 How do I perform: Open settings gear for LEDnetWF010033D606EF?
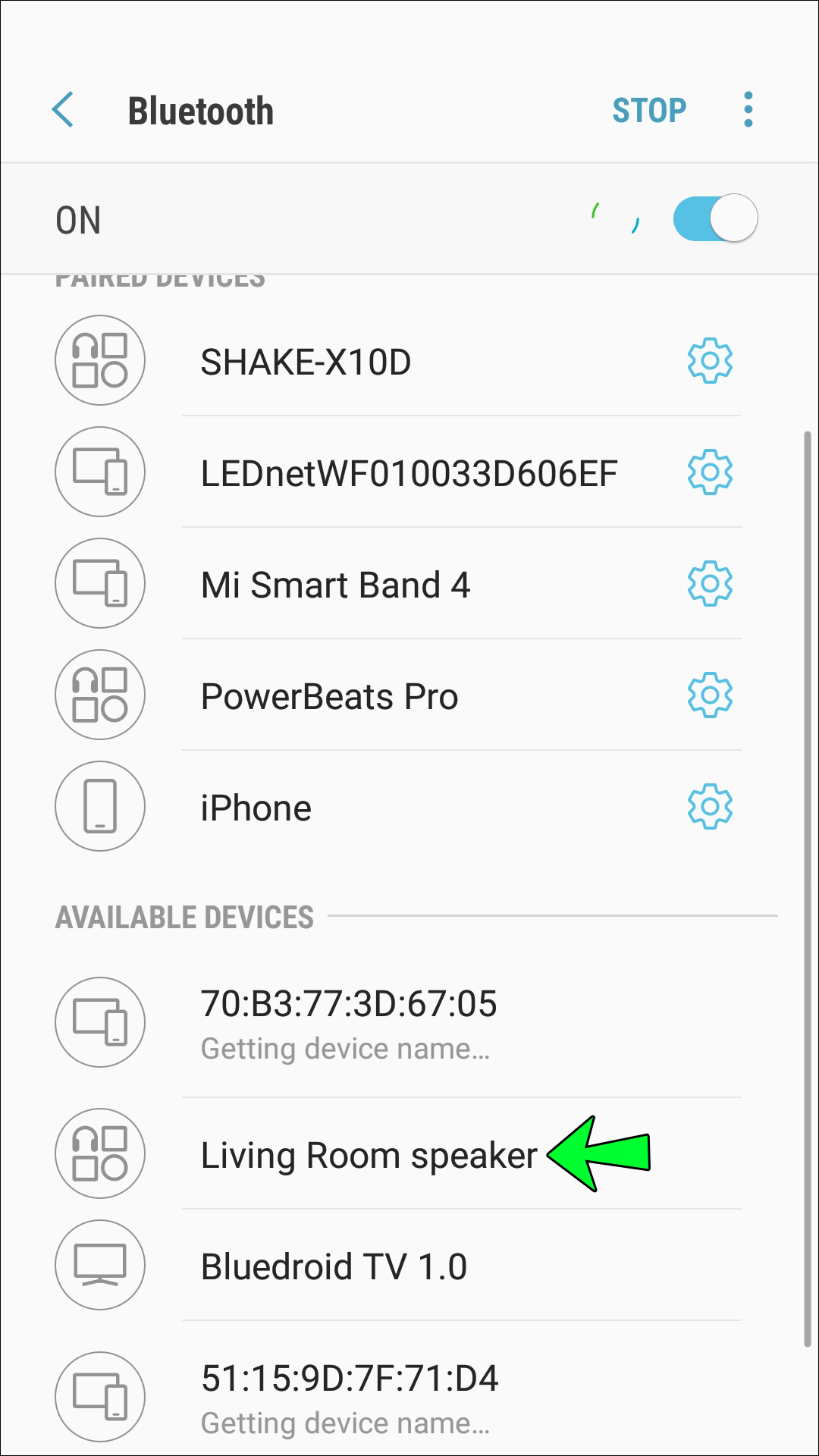point(710,472)
